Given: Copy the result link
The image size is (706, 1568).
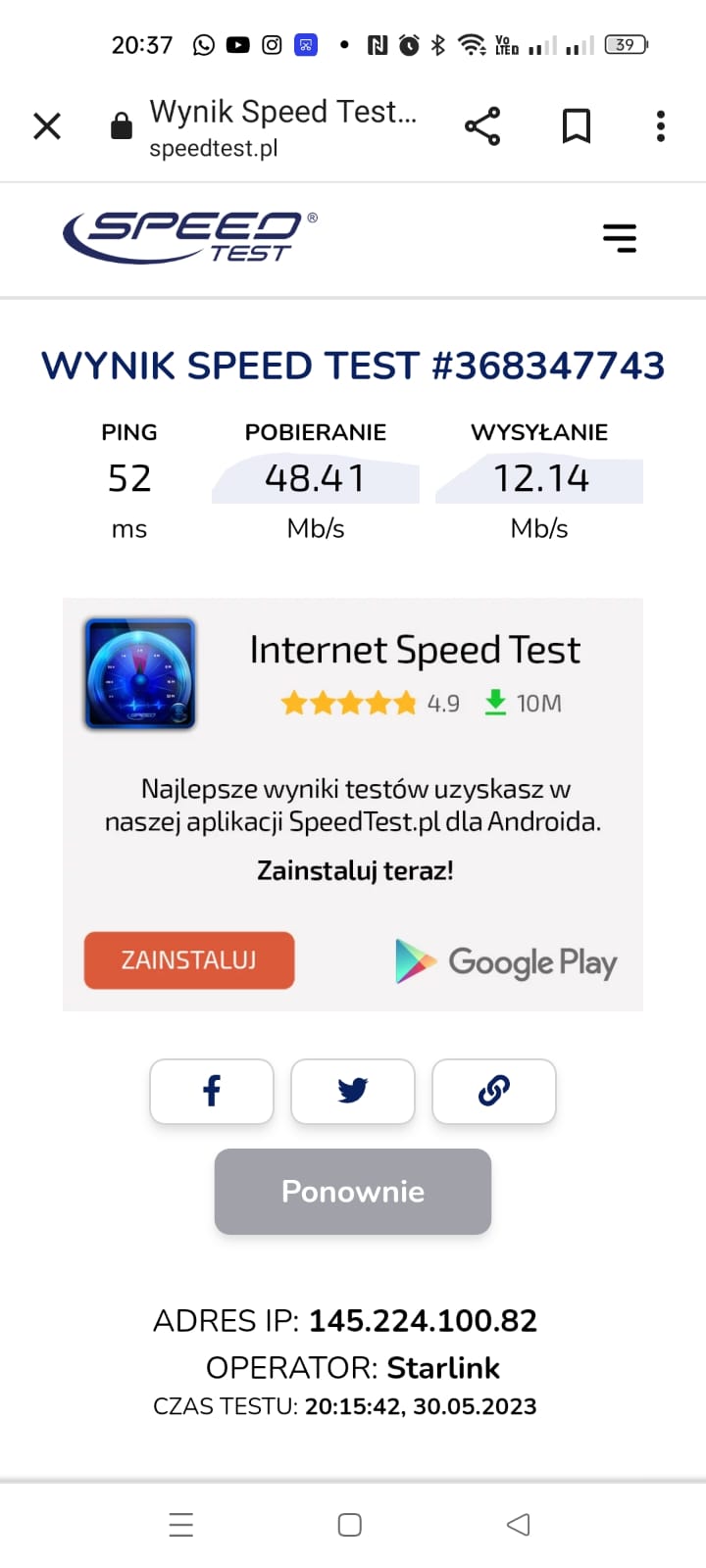Looking at the screenshot, I should [x=494, y=1091].
